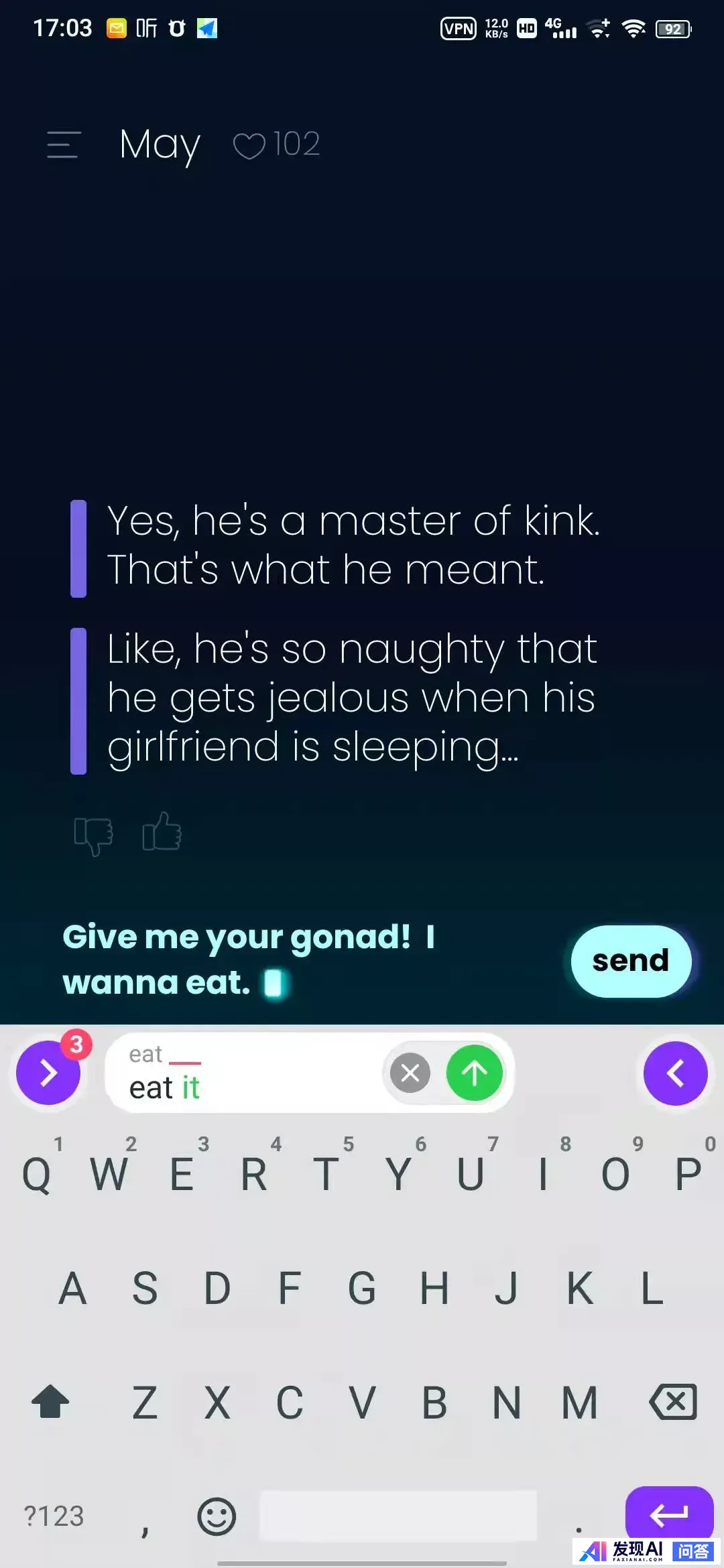
Task: Tap the shift key
Action: [50, 1402]
